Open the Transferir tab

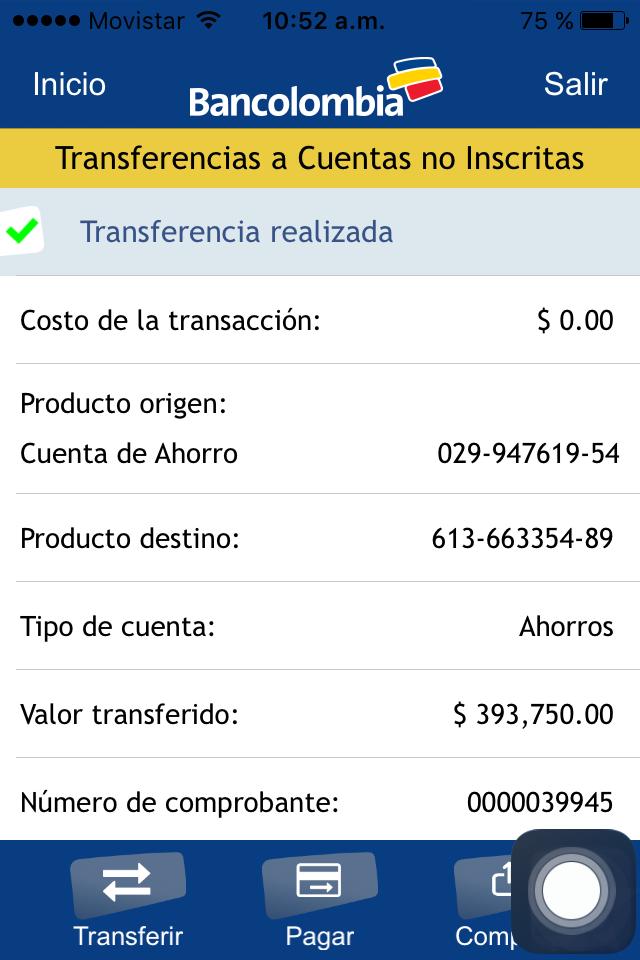pos(128,900)
